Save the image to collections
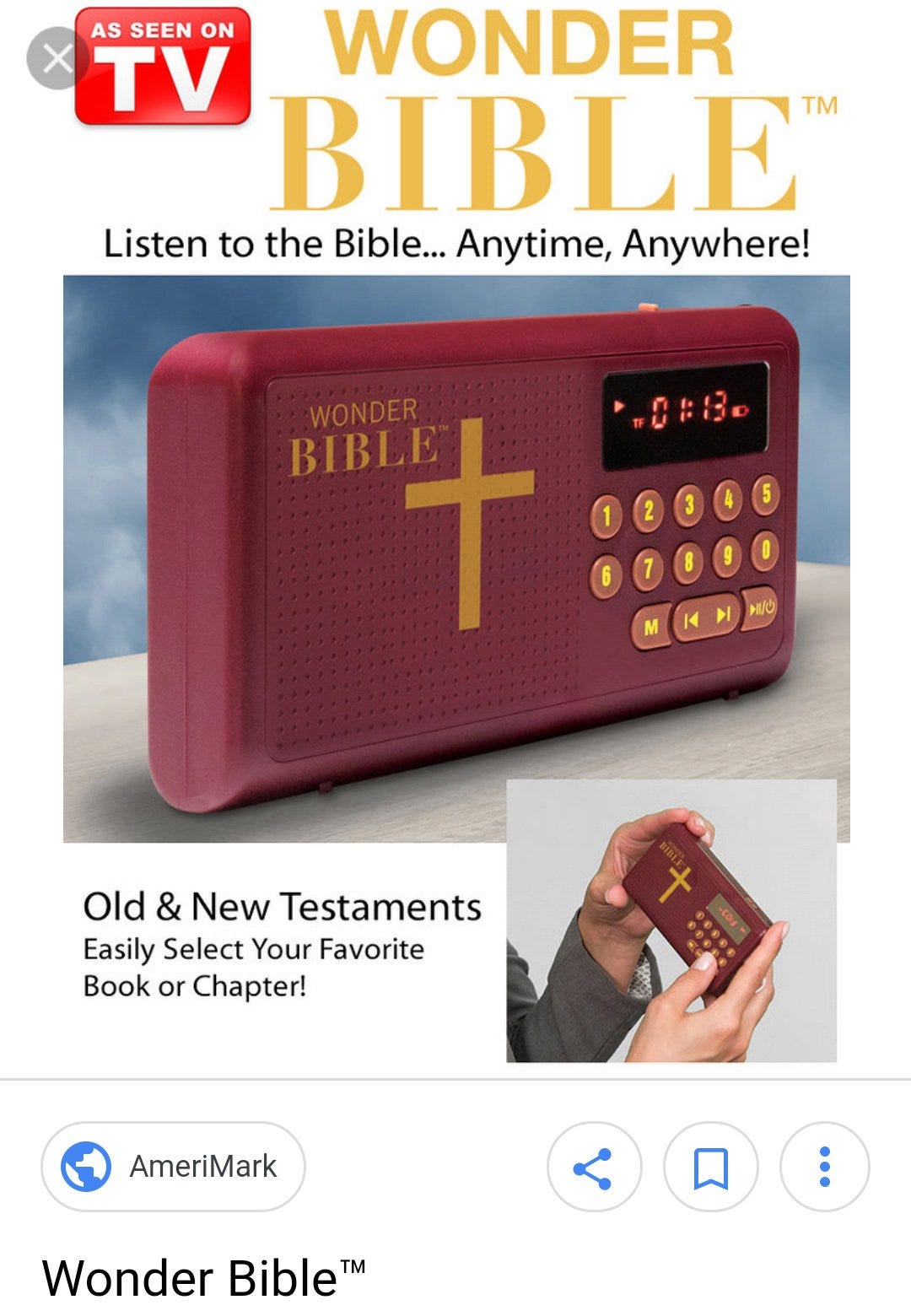911x1316 pixels. point(710,1168)
